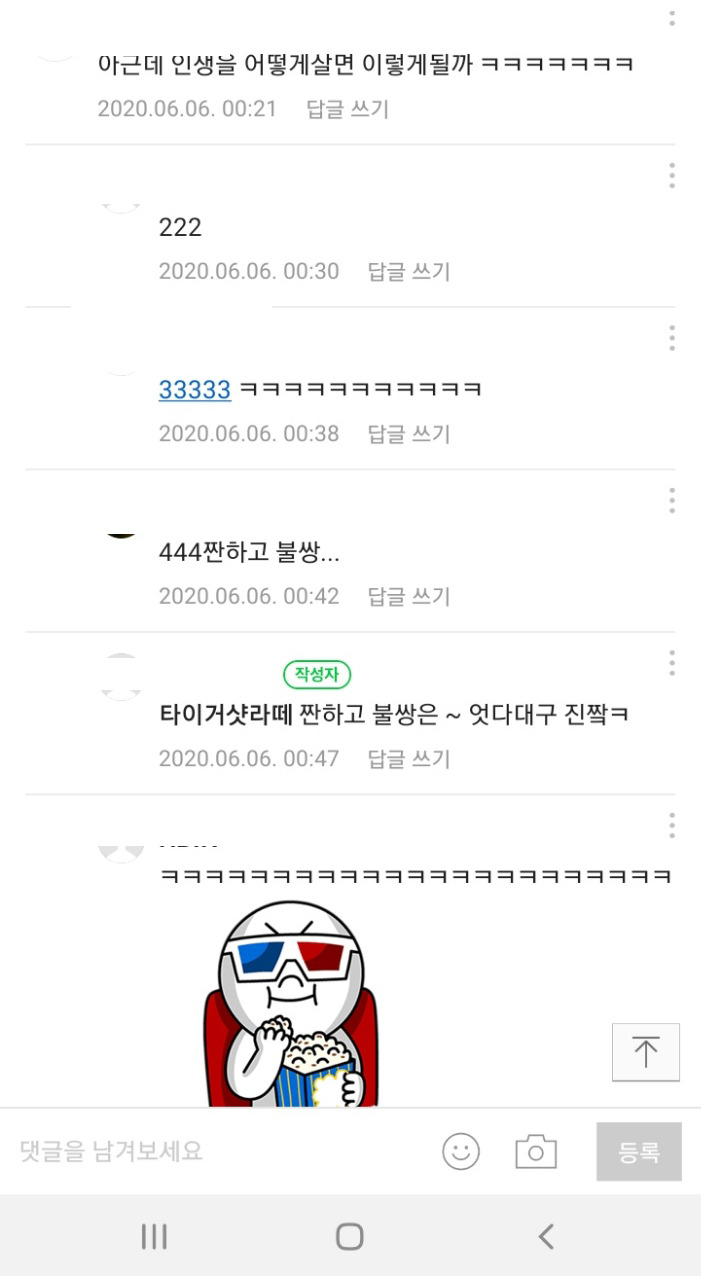Open the emoji sticker picker
The width and height of the screenshot is (701, 1276).
[x=461, y=1152]
